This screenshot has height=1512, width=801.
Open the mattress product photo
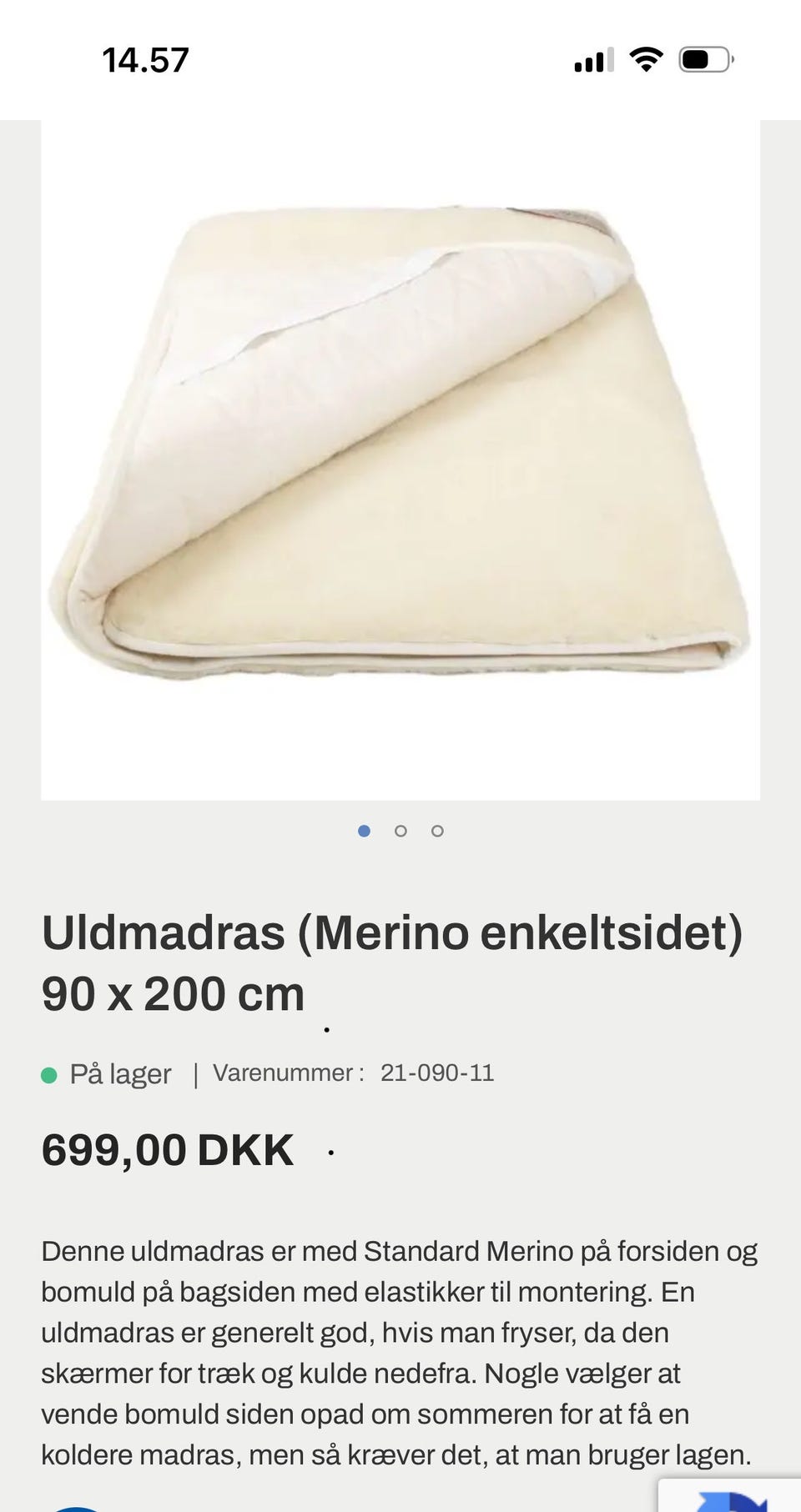400,459
